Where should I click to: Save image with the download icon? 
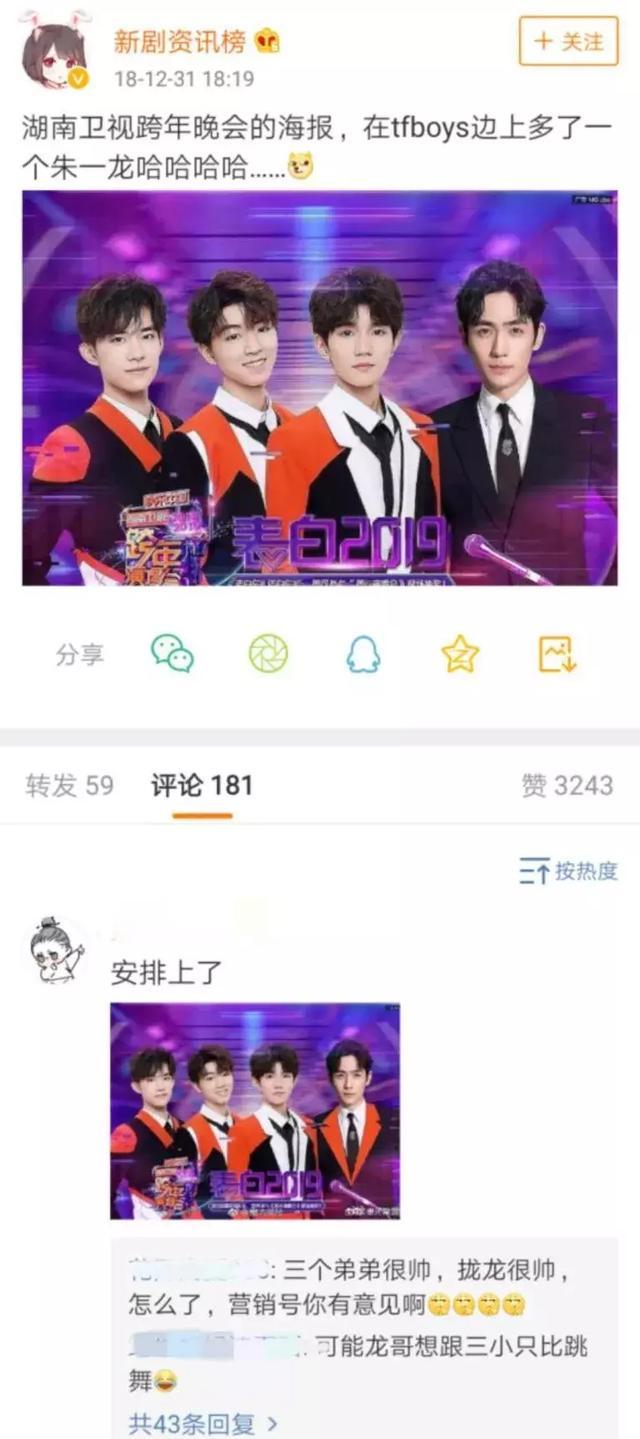(557, 654)
